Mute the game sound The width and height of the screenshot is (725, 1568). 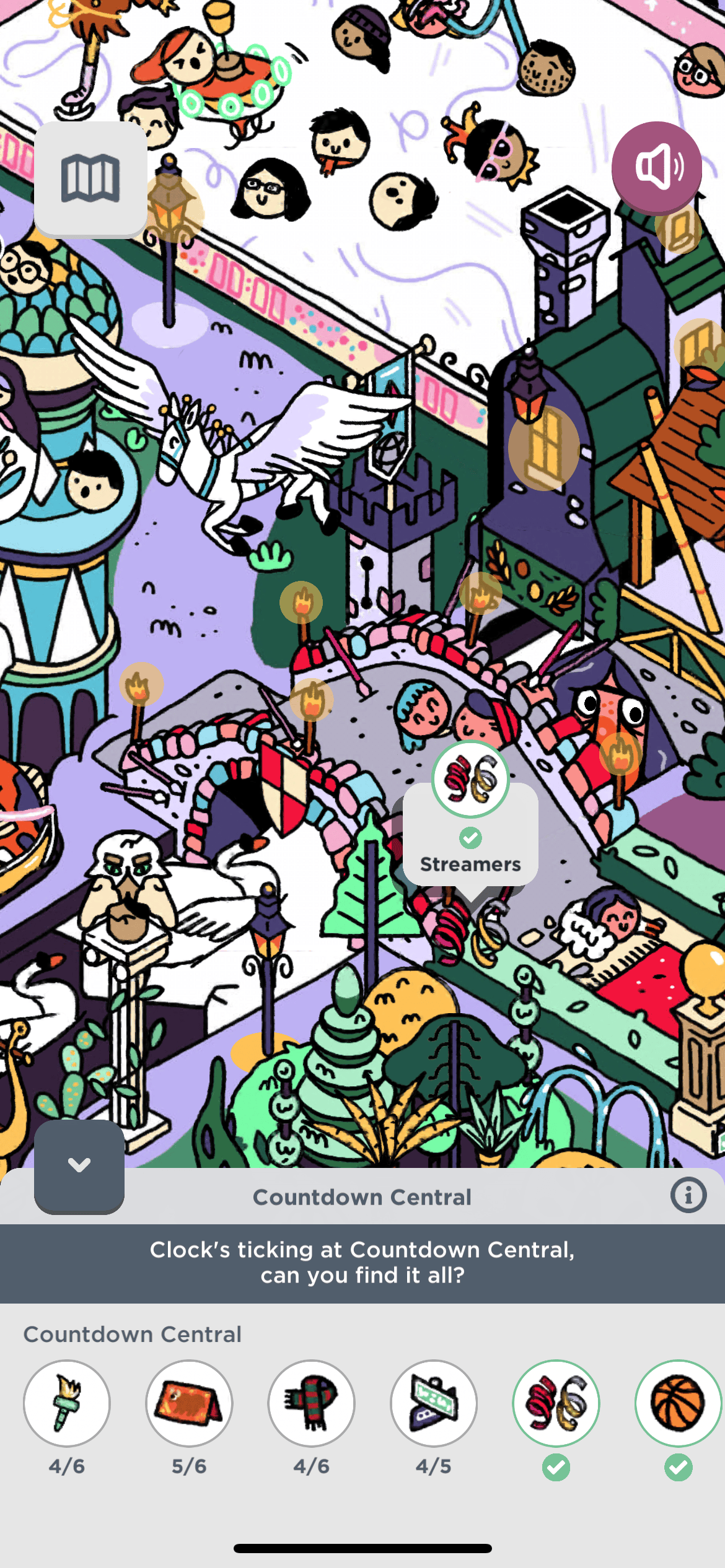pyautogui.click(x=657, y=167)
